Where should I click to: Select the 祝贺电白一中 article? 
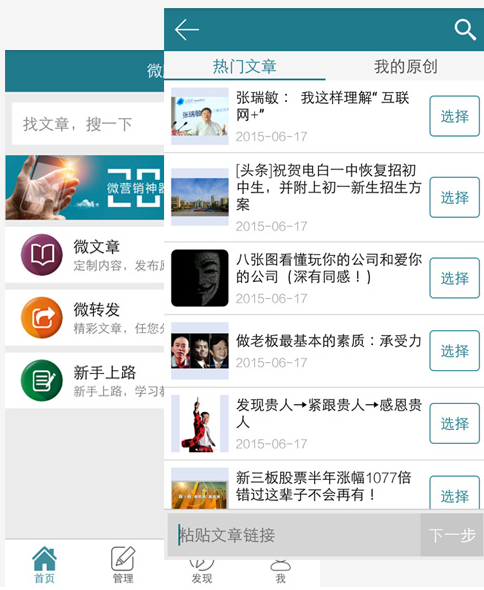pos(454,198)
